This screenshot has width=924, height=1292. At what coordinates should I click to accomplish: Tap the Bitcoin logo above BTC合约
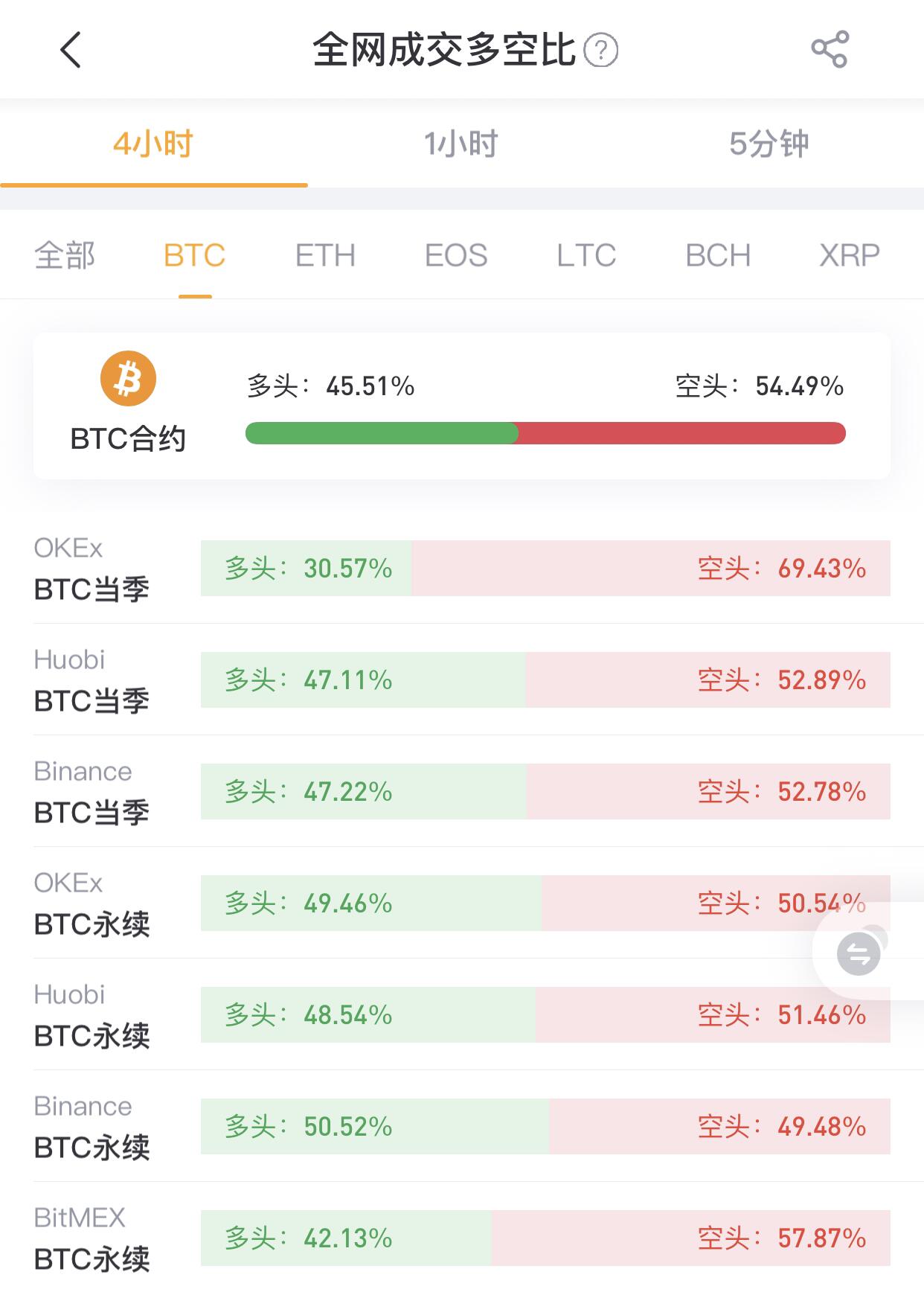tap(128, 380)
